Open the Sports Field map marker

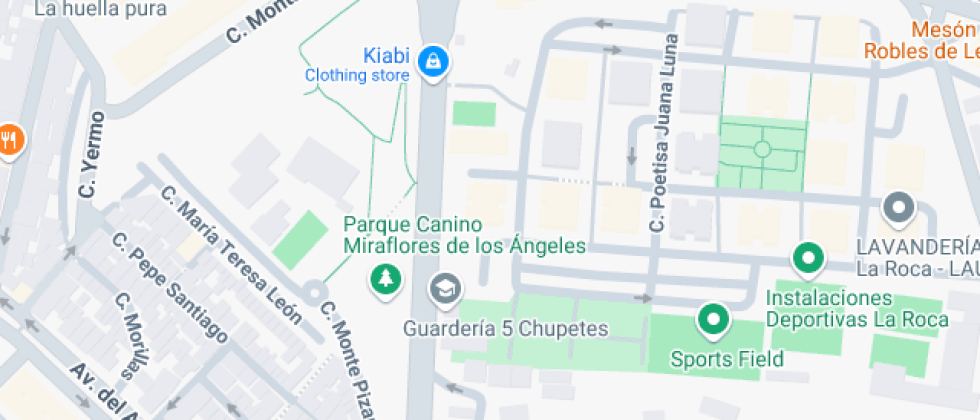(x=714, y=321)
